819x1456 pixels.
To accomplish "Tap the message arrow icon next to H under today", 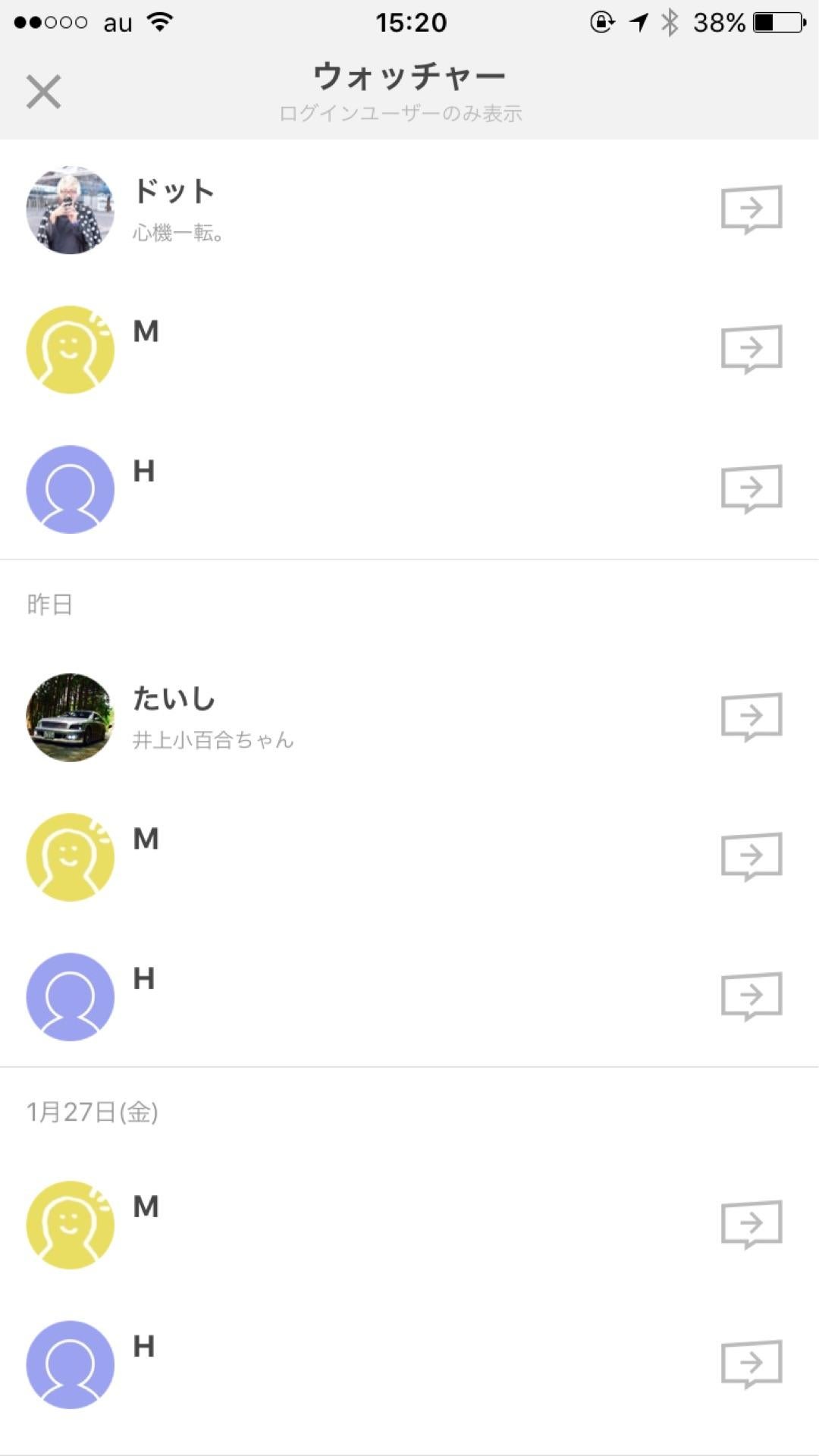I will (x=750, y=489).
